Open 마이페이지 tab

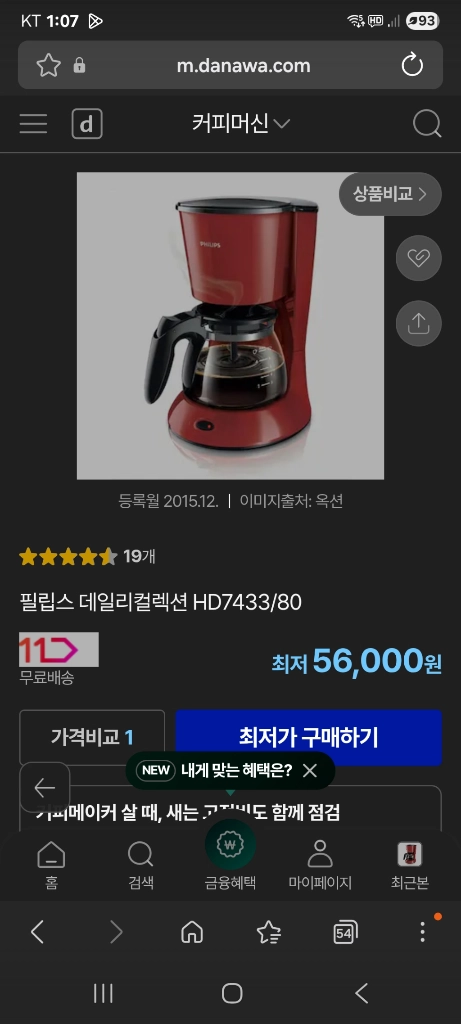click(x=320, y=866)
